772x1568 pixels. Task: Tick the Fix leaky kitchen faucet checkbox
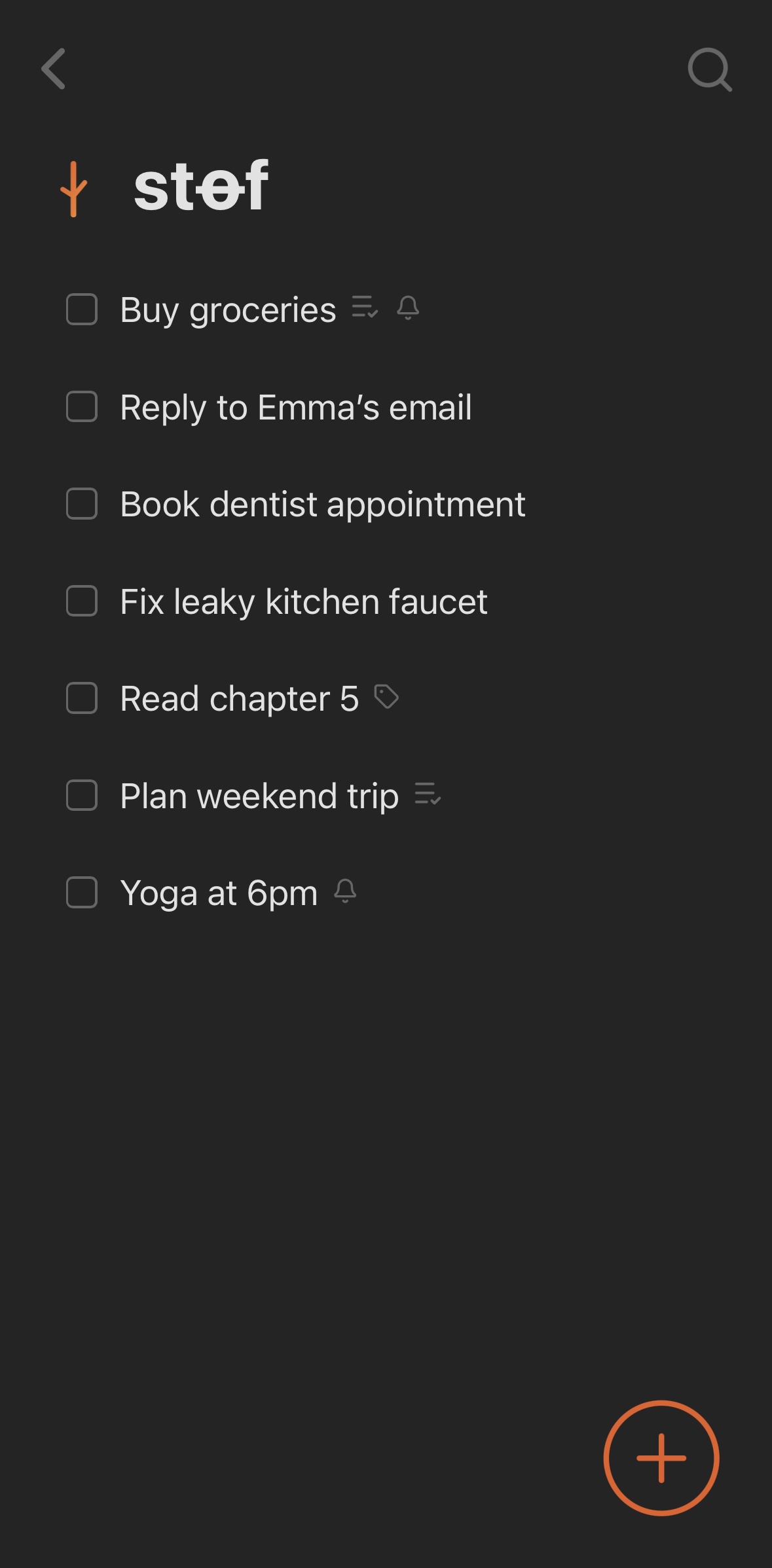pyautogui.click(x=81, y=601)
